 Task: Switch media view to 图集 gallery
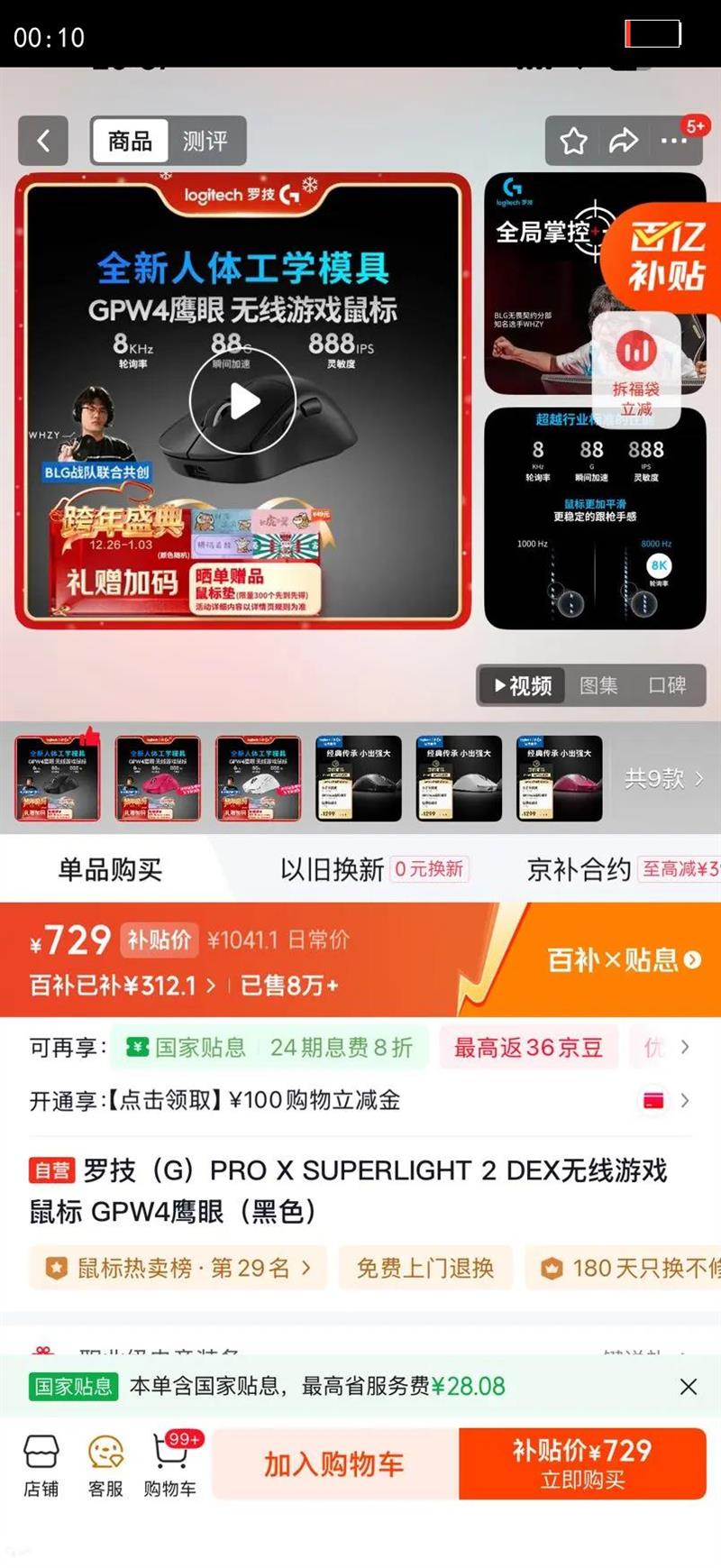[598, 685]
